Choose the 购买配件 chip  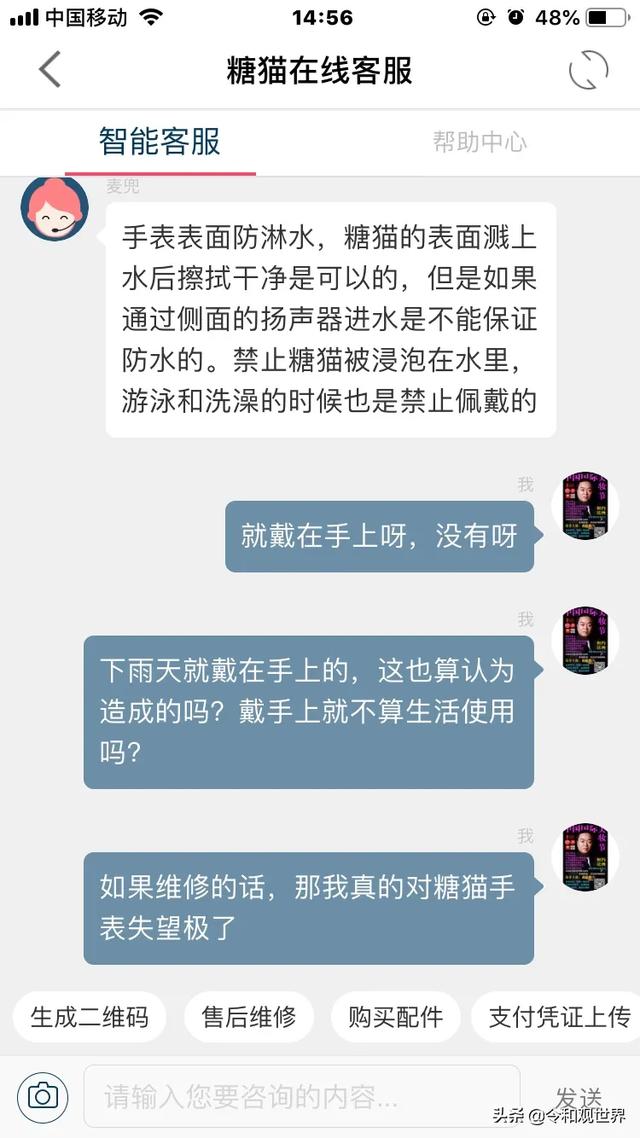(x=395, y=1017)
